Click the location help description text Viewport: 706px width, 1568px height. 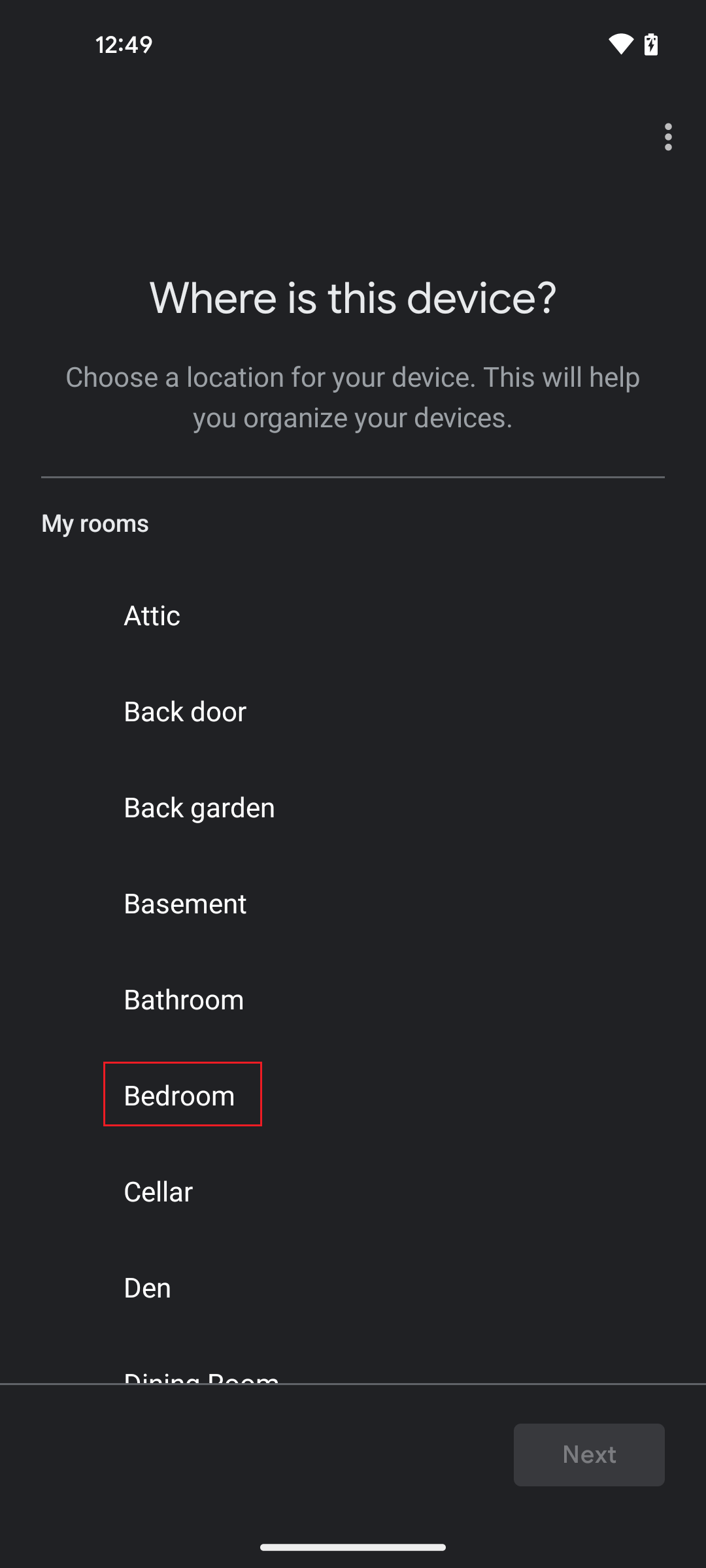click(353, 397)
